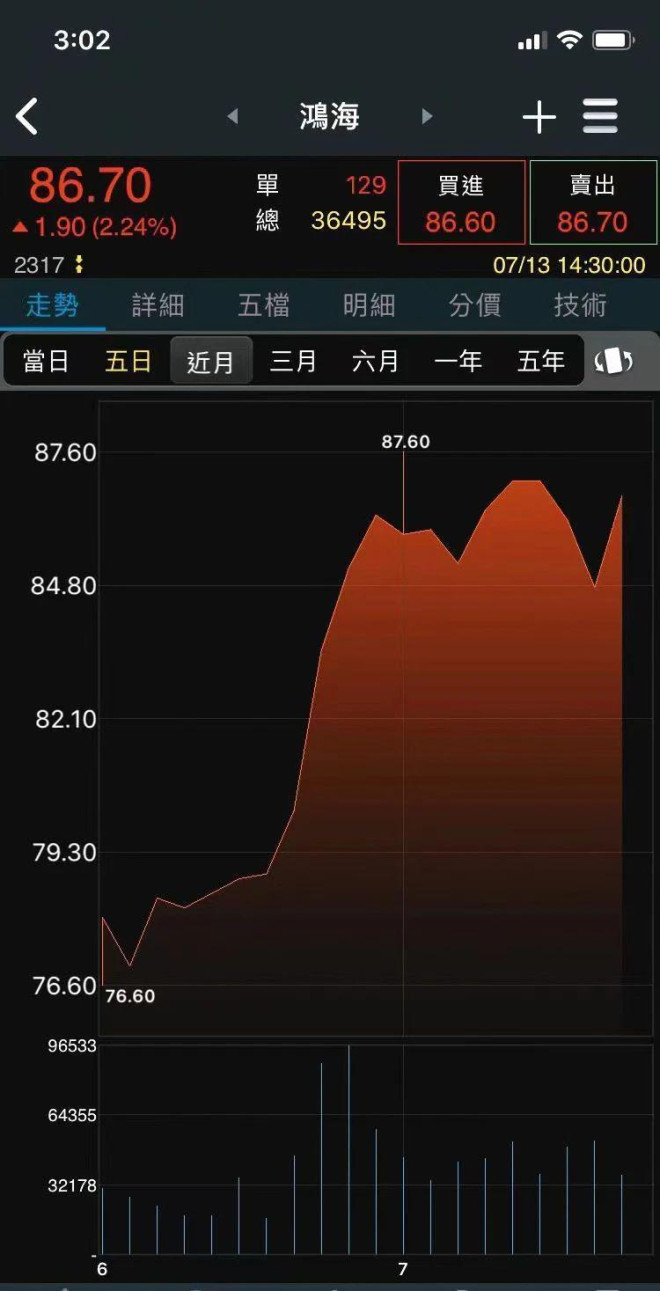Go back using the top-left arrow

27,117
